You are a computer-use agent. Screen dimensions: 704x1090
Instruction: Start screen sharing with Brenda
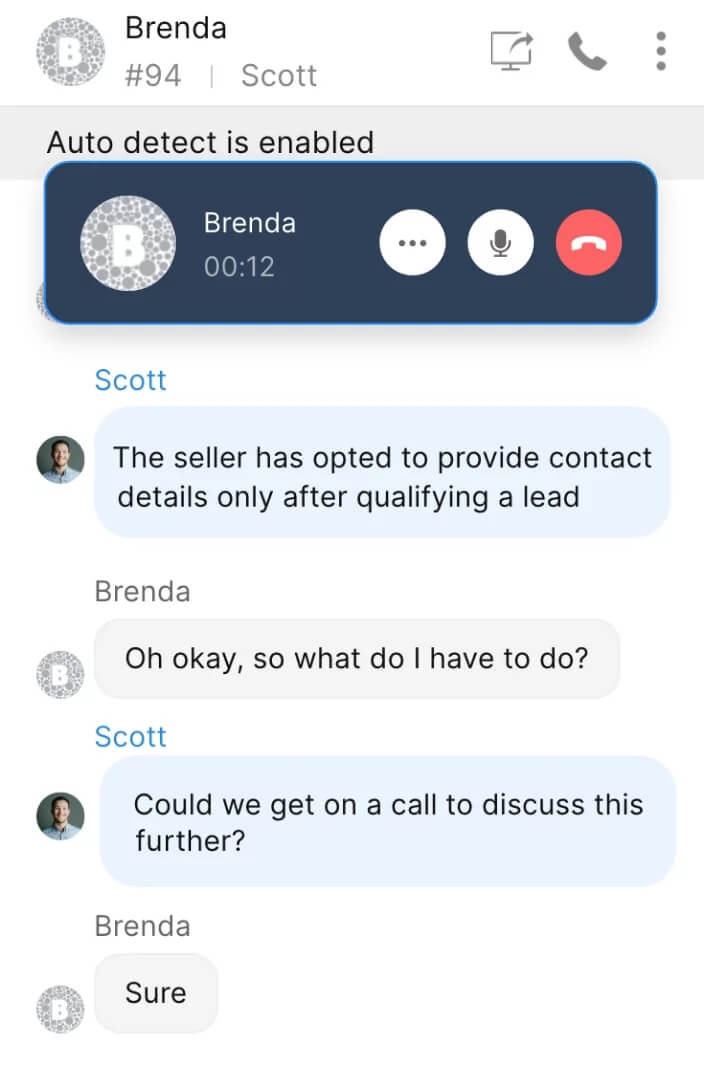point(513,51)
